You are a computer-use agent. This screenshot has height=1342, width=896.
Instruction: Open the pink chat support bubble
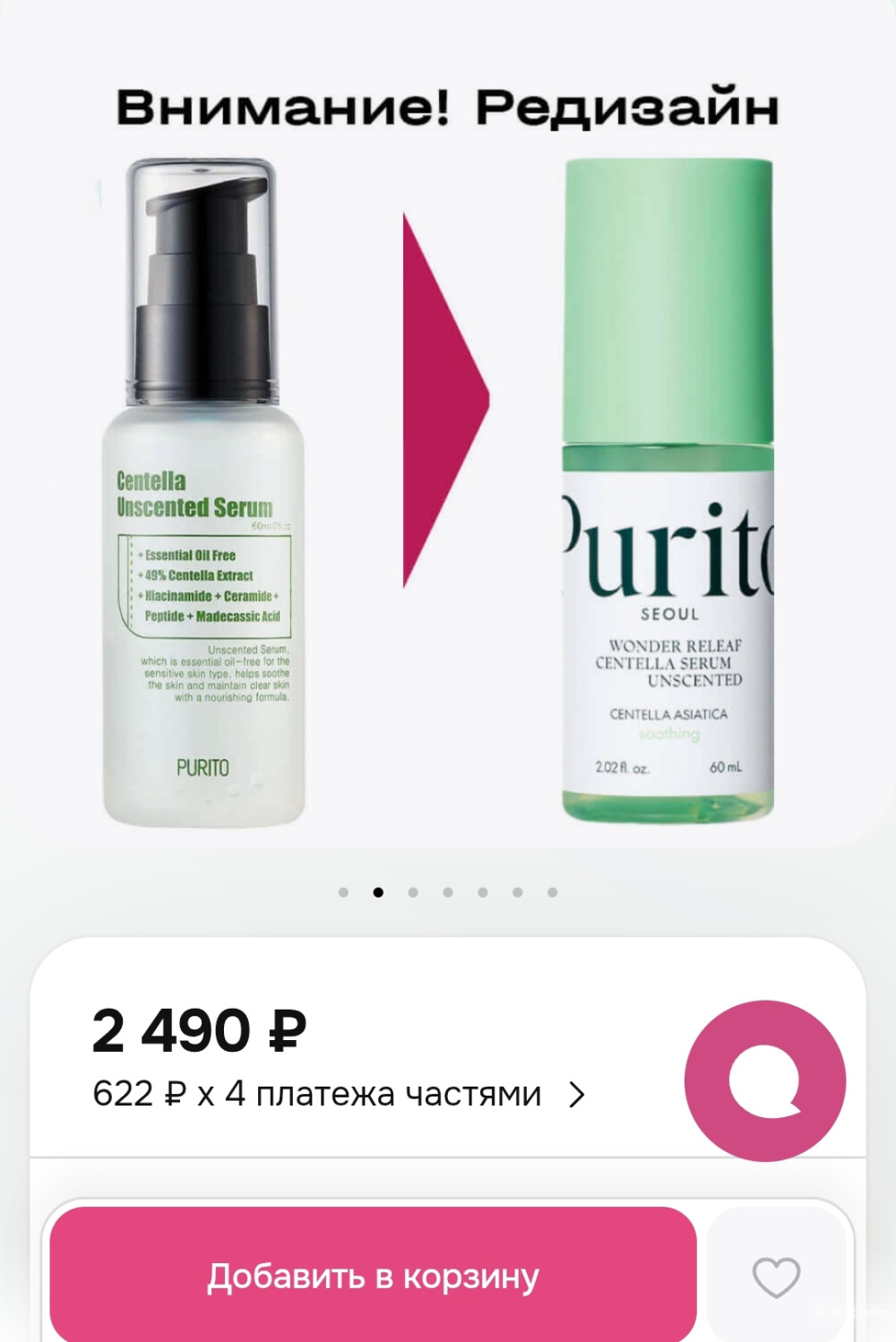pyautogui.click(x=765, y=1080)
